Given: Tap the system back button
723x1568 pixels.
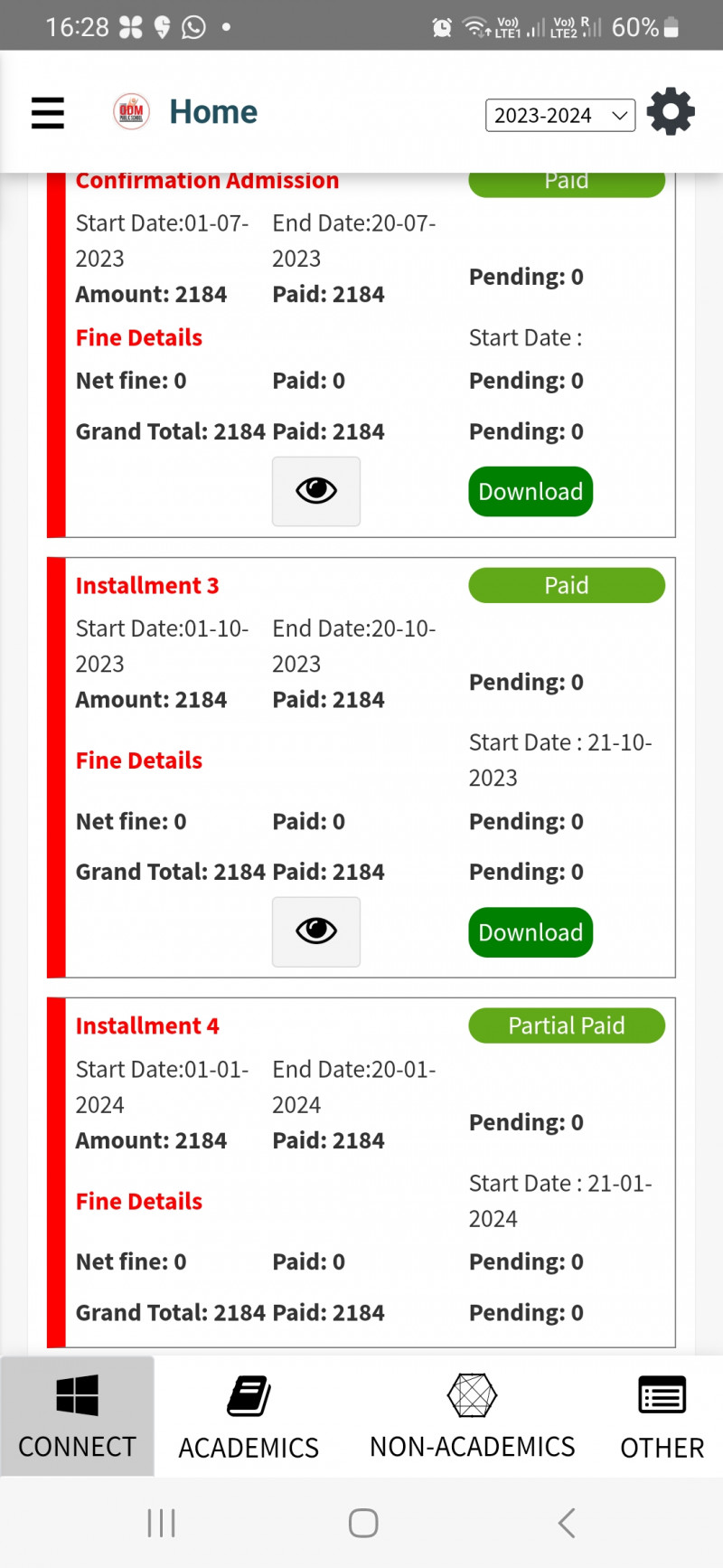Looking at the screenshot, I should (567, 1523).
